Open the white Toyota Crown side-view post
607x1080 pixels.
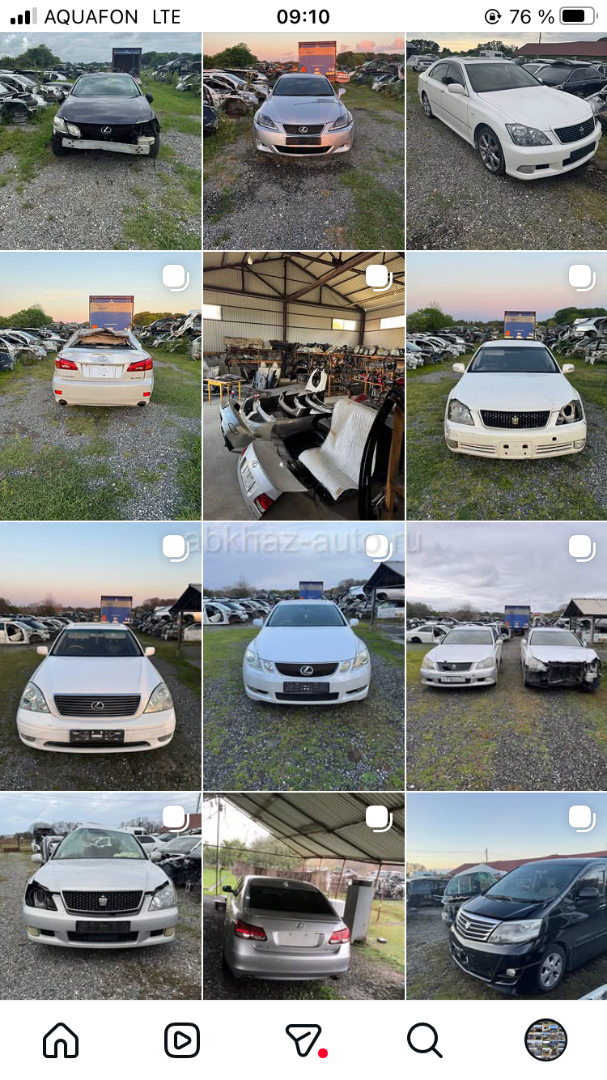[x=506, y=141]
